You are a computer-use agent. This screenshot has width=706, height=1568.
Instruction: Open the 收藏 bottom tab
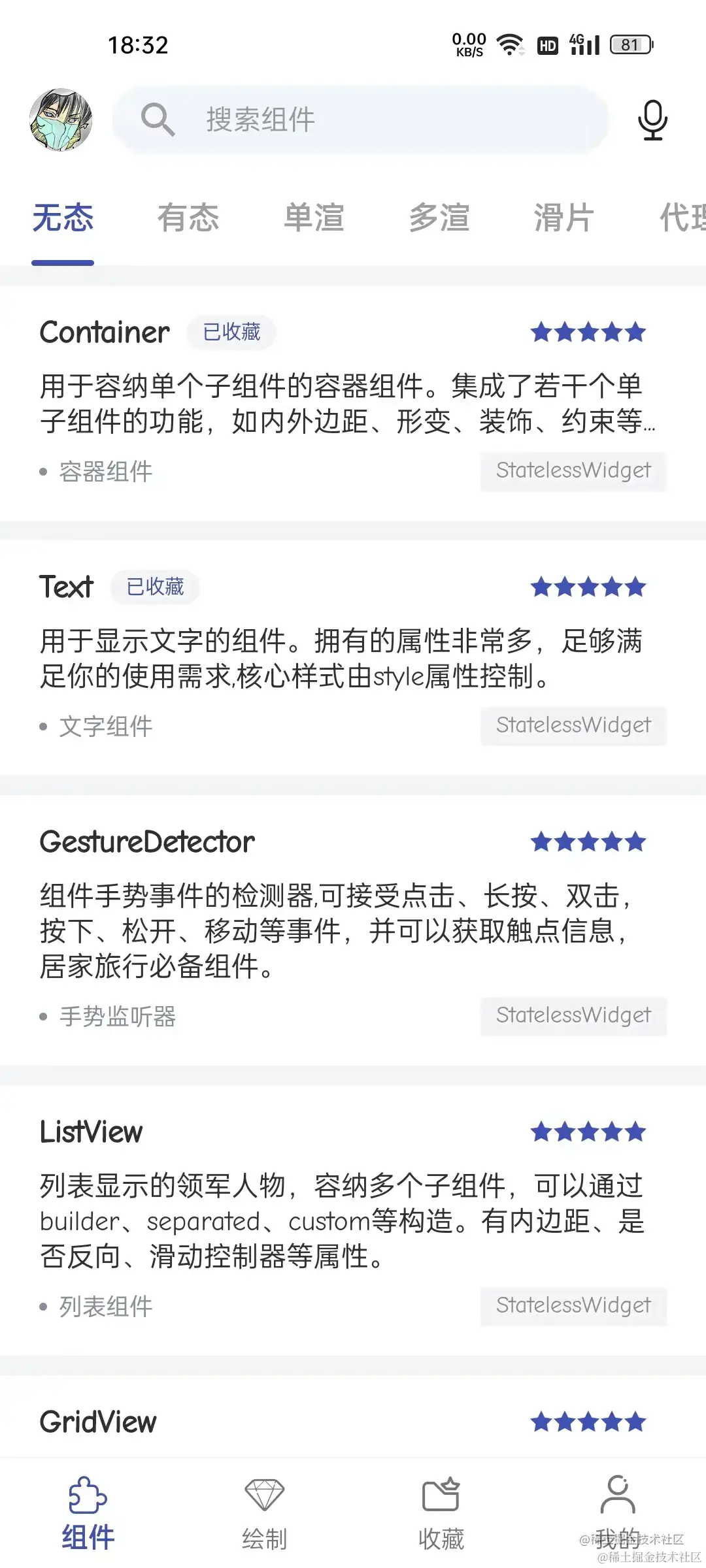pyautogui.click(x=441, y=1514)
